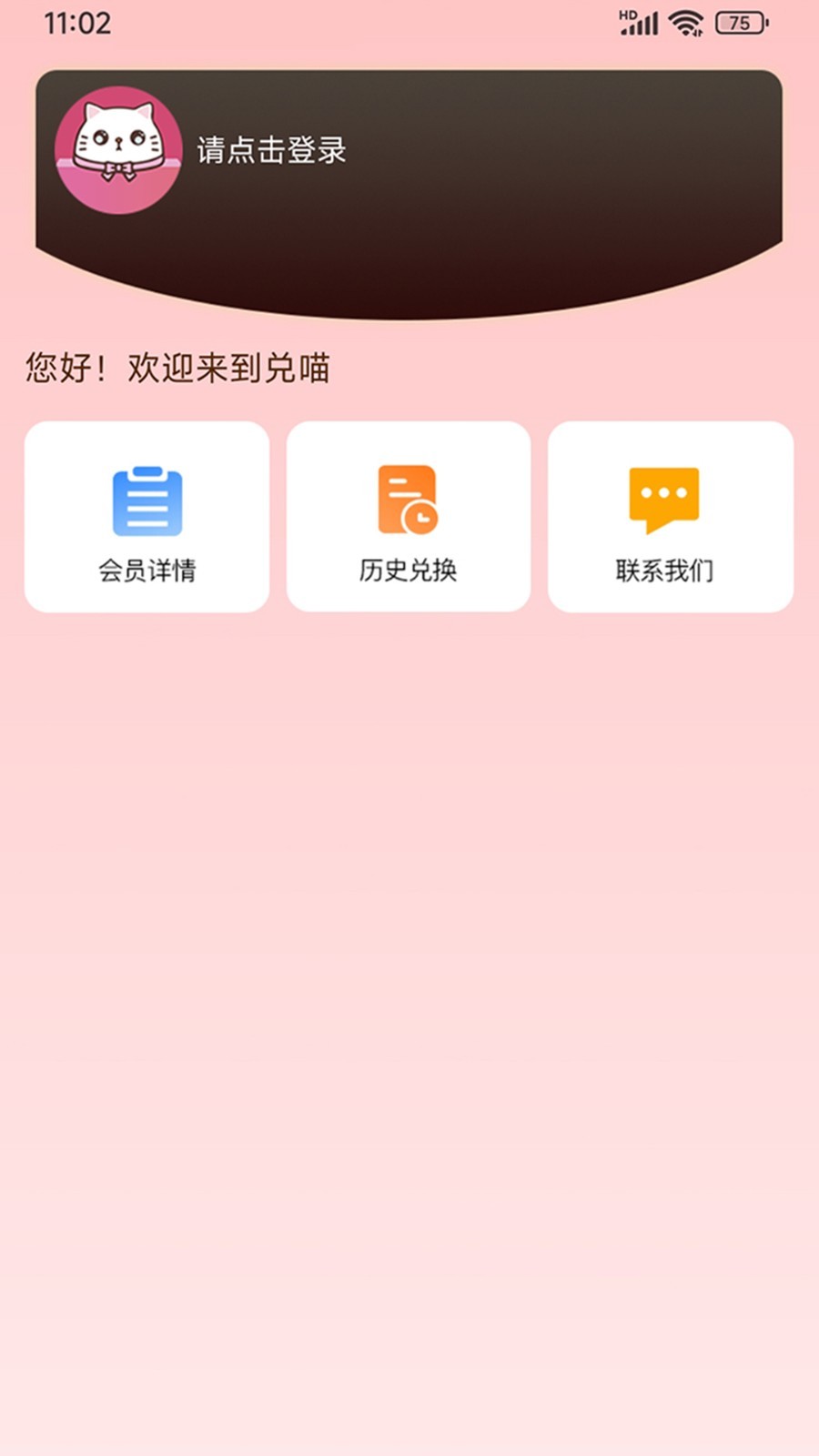Tap the cat avatar picture
This screenshot has width=819, height=1456.
[118, 151]
